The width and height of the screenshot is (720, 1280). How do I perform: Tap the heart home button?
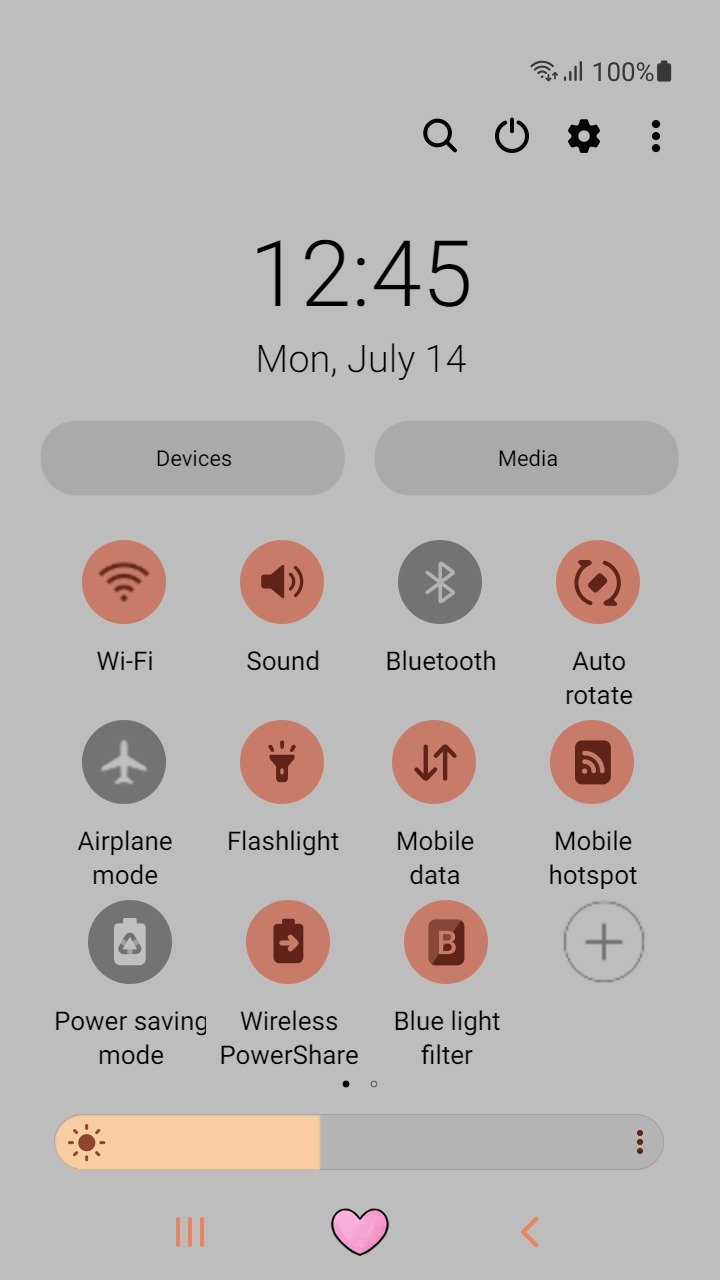click(x=360, y=1231)
